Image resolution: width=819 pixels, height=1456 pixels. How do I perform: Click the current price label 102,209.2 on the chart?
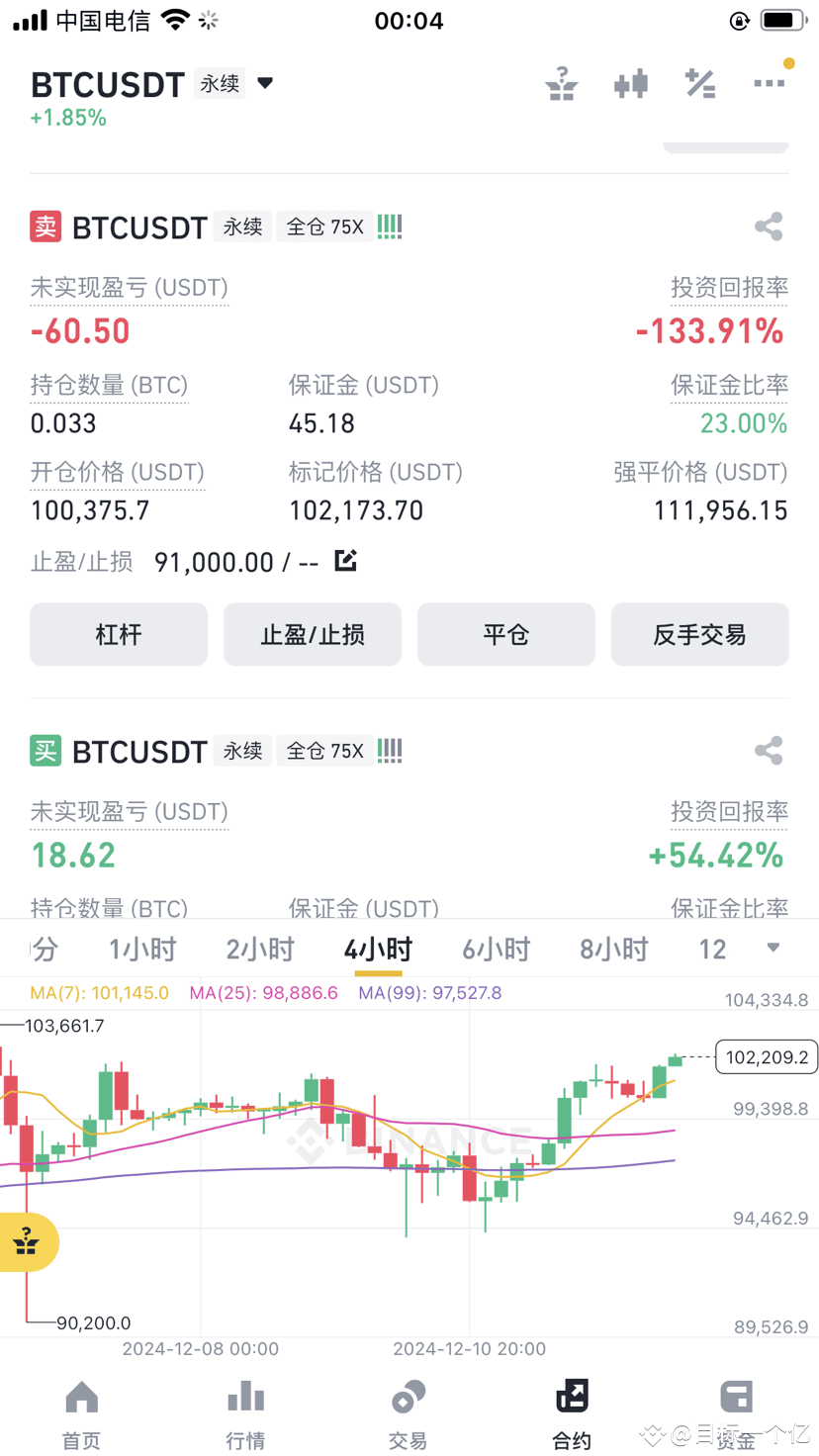pos(767,1056)
